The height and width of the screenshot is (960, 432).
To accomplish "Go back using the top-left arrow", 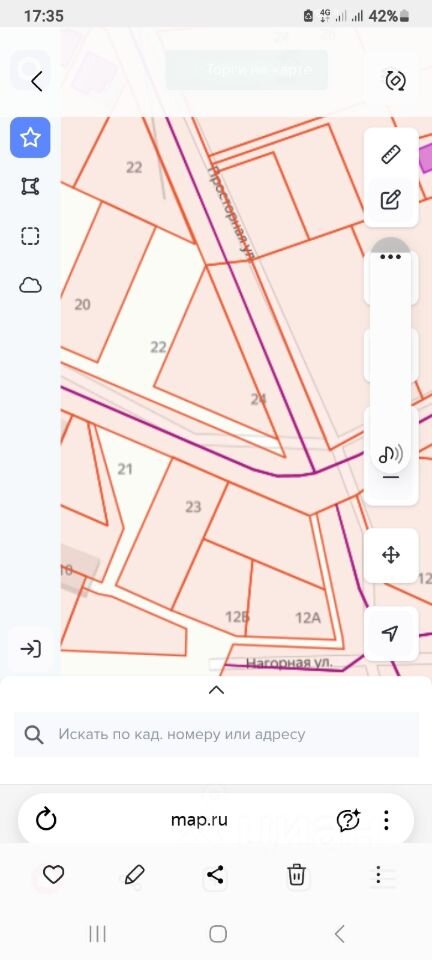I will (37, 81).
